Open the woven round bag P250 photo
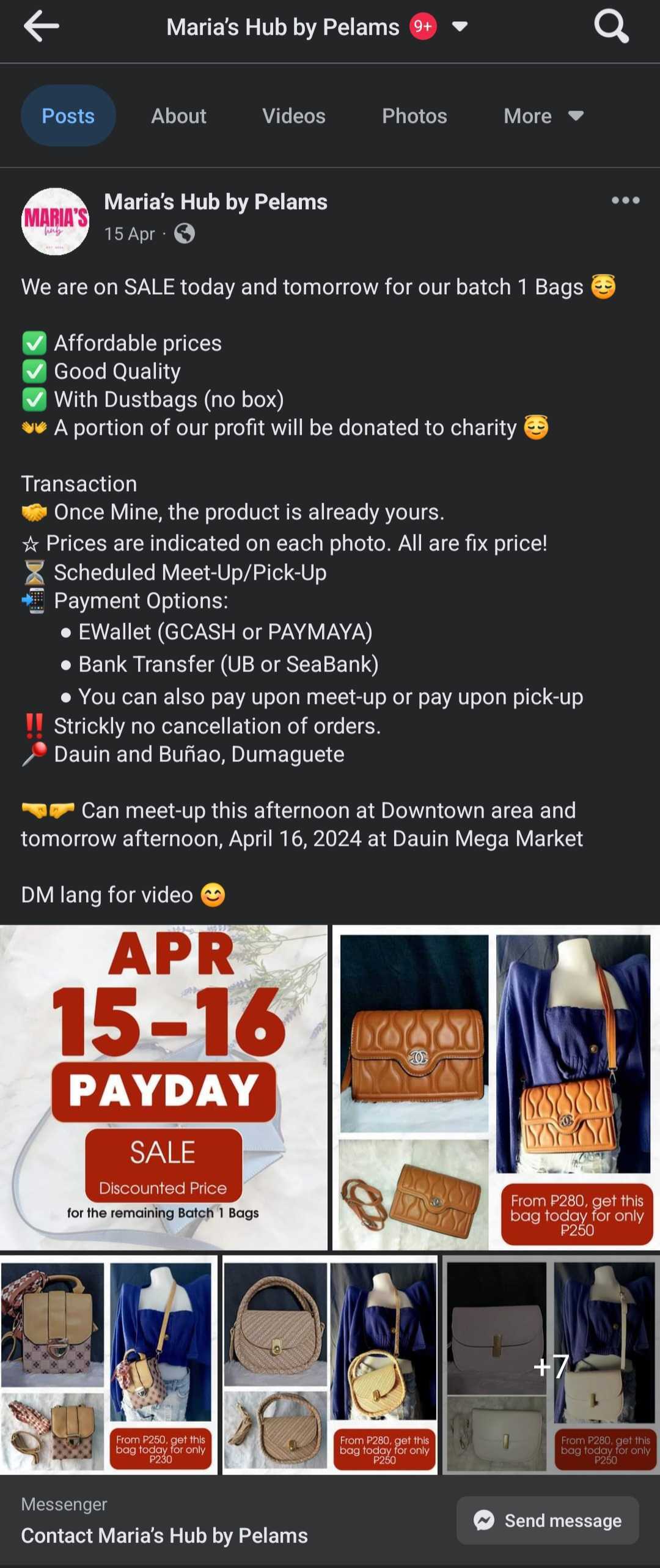Screen dimensions: 660x1568 330,1364
